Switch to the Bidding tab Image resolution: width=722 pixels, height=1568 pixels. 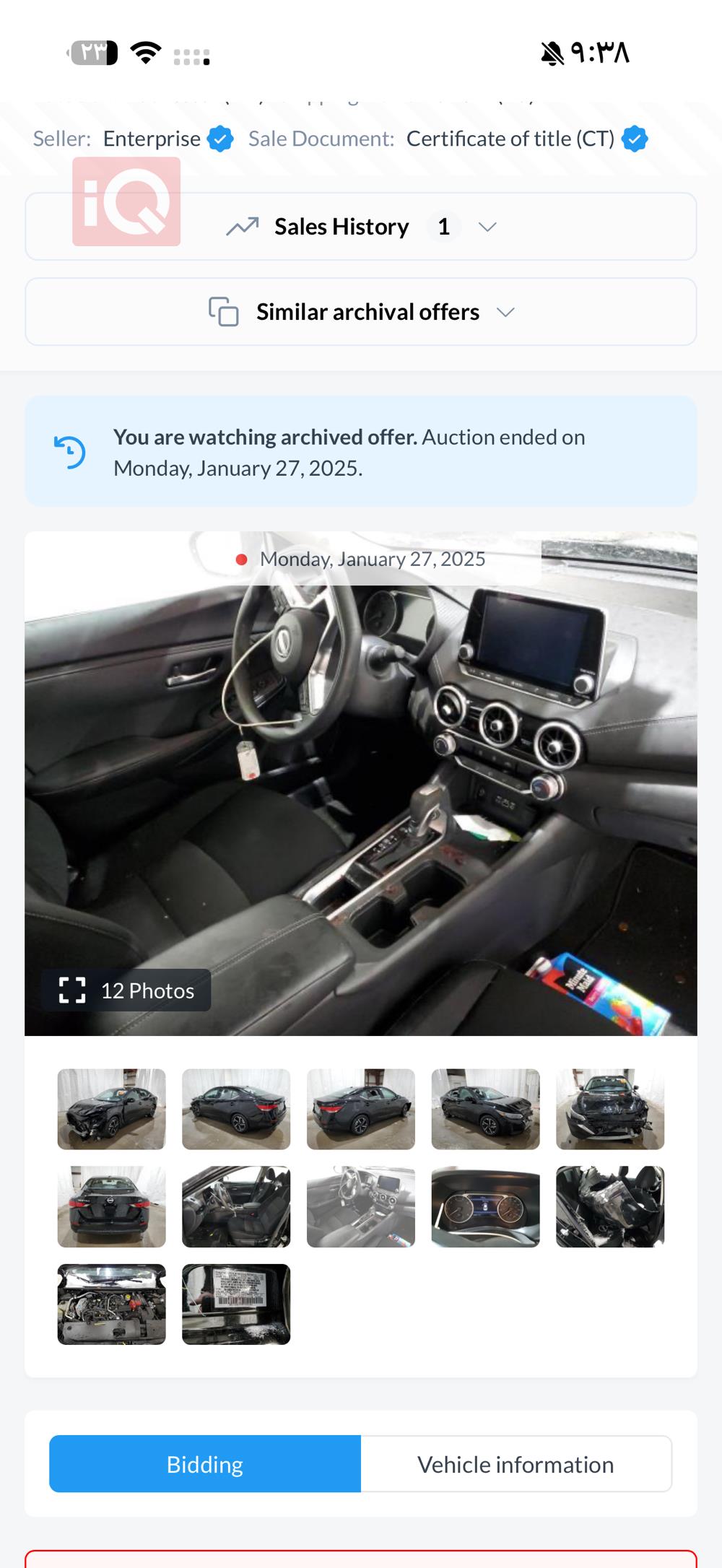(x=205, y=1464)
